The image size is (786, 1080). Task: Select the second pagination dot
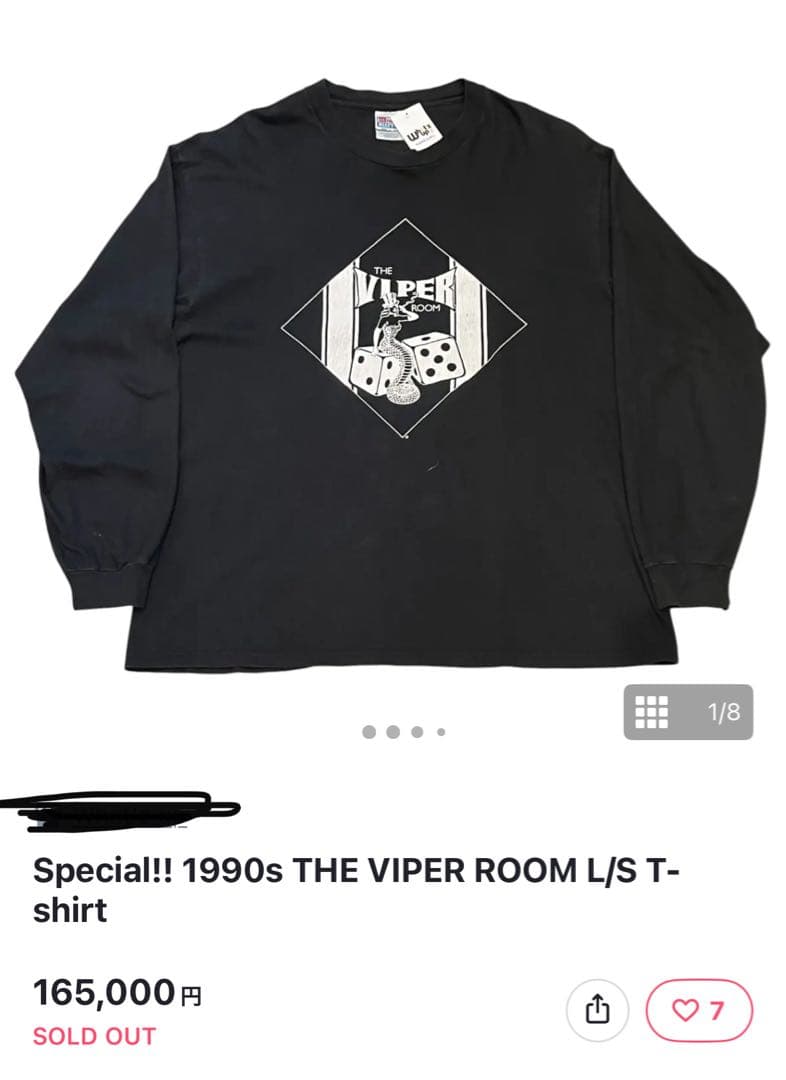tap(392, 733)
